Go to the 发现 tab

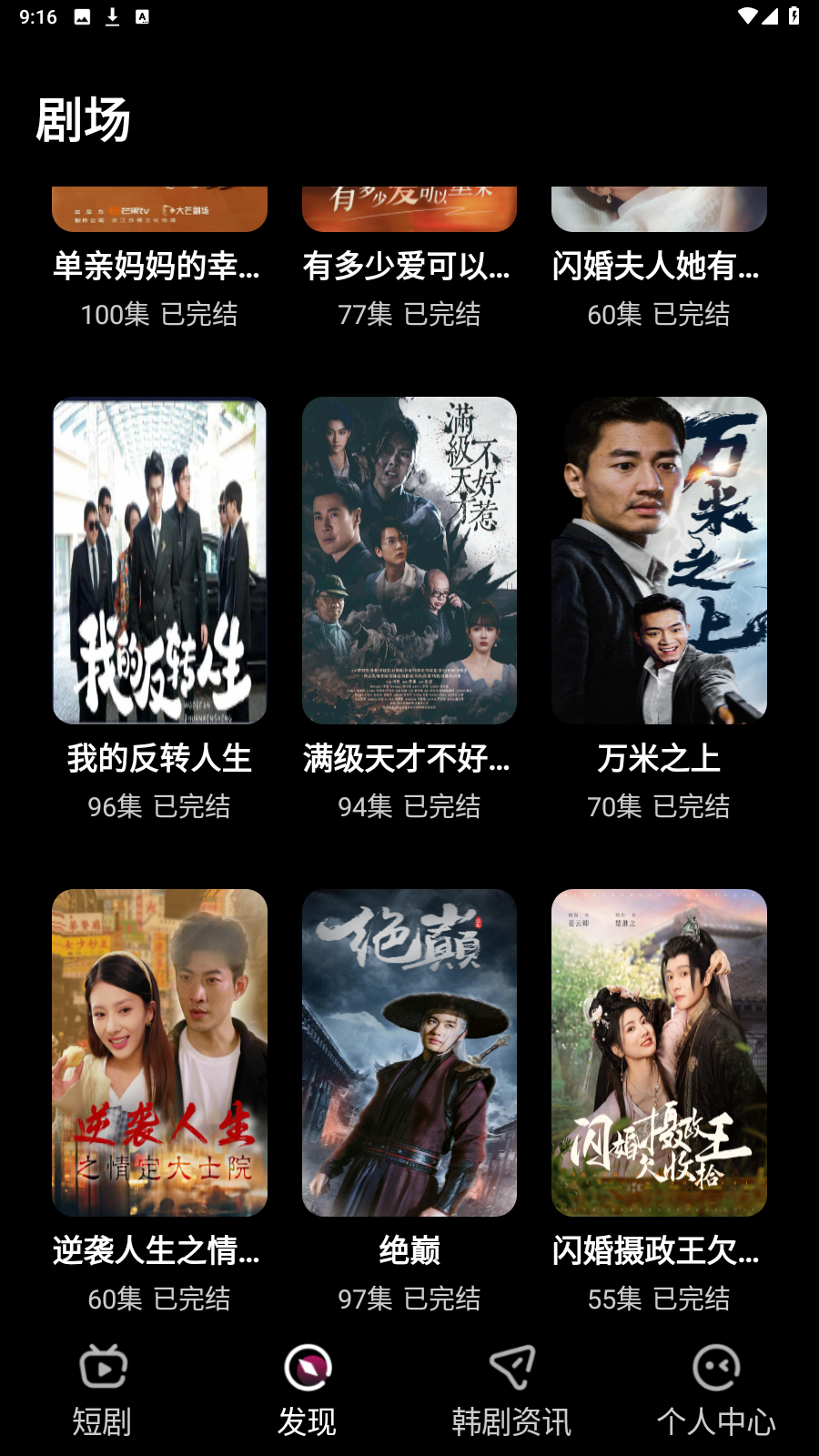pyautogui.click(x=307, y=1390)
